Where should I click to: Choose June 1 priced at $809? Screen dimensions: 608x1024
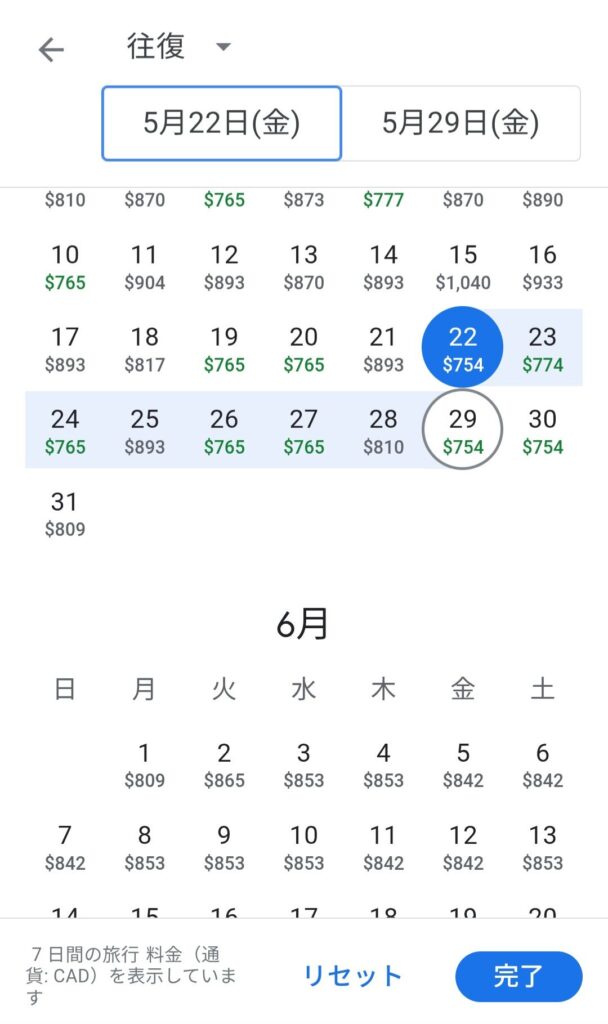tap(145, 764)
